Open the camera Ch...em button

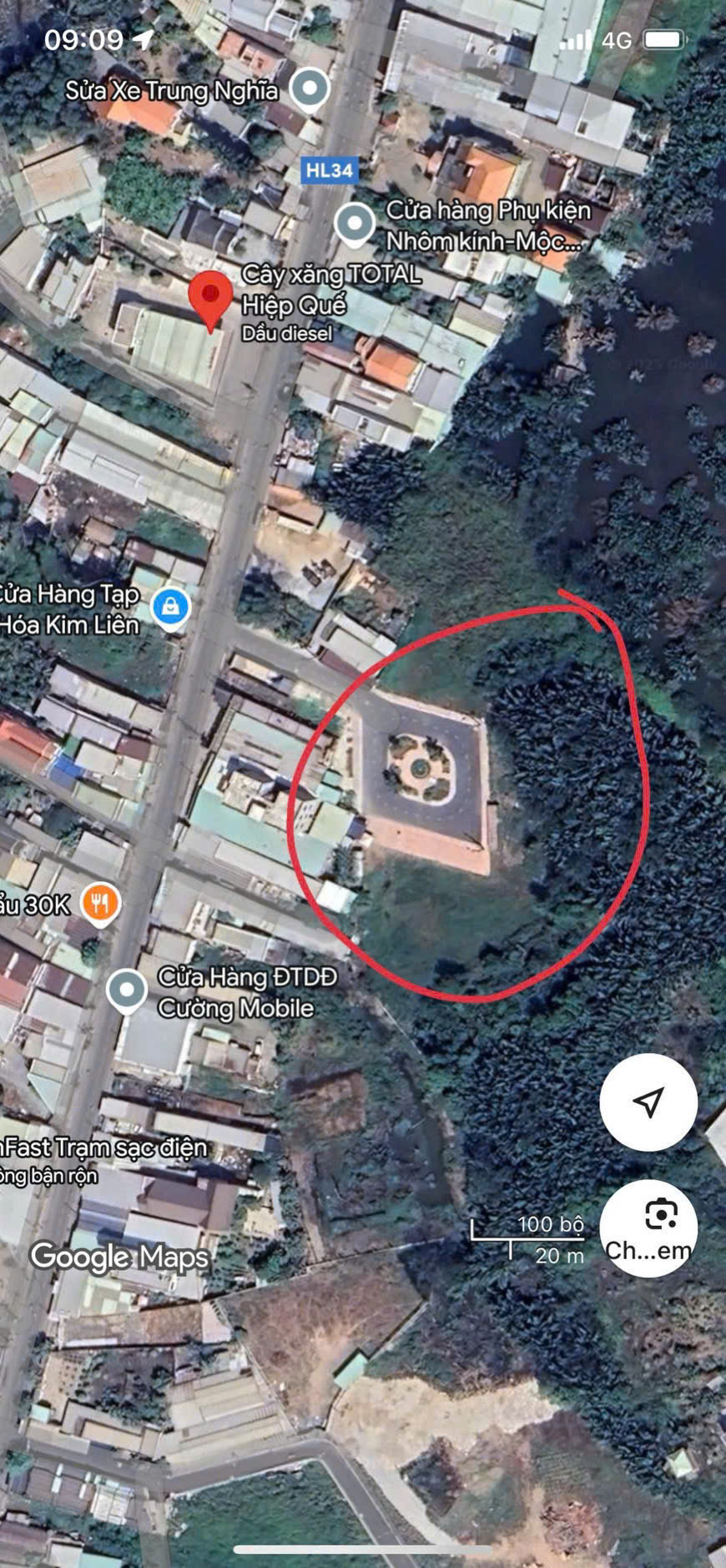(648, 1228)
